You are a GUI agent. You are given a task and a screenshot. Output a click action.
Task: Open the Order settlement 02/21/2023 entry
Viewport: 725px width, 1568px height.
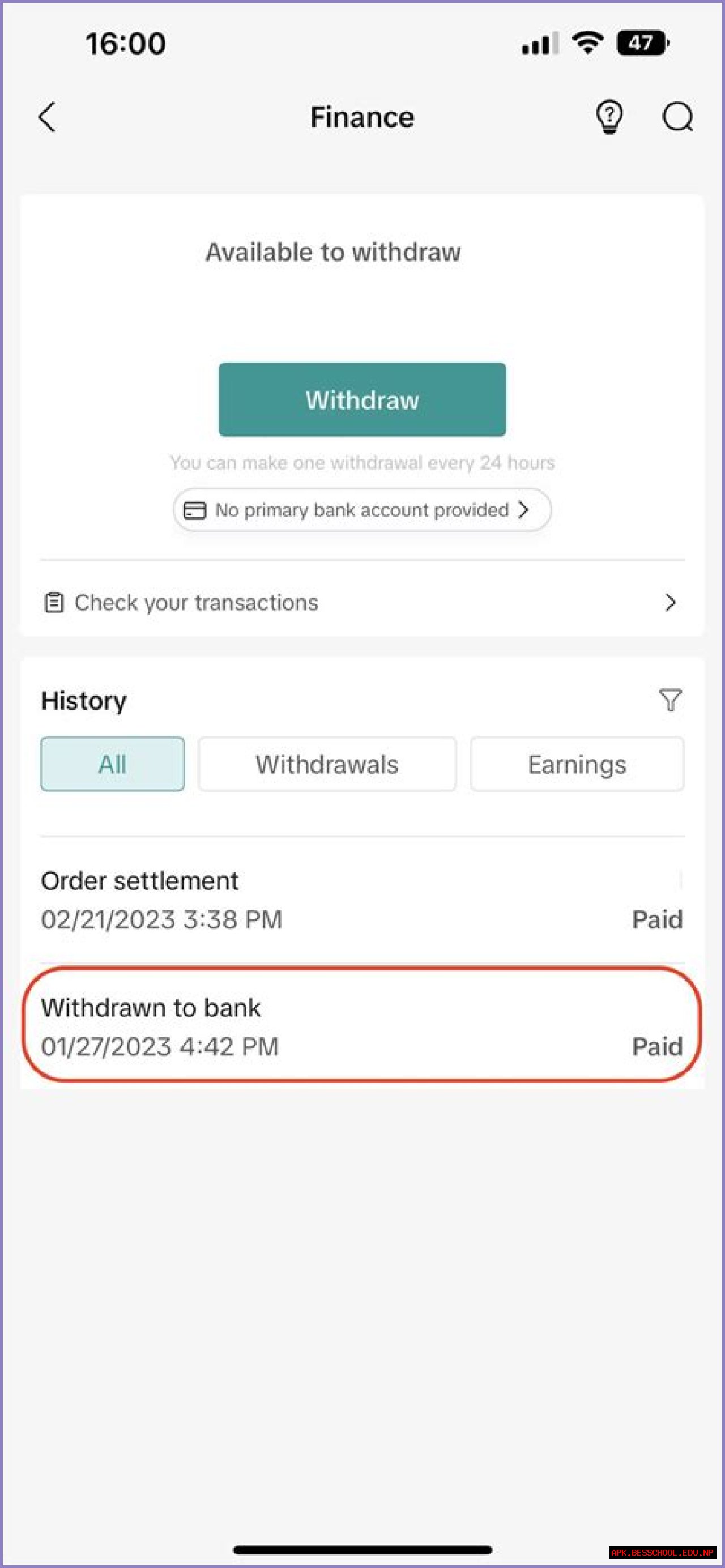[x=362, y=900]
